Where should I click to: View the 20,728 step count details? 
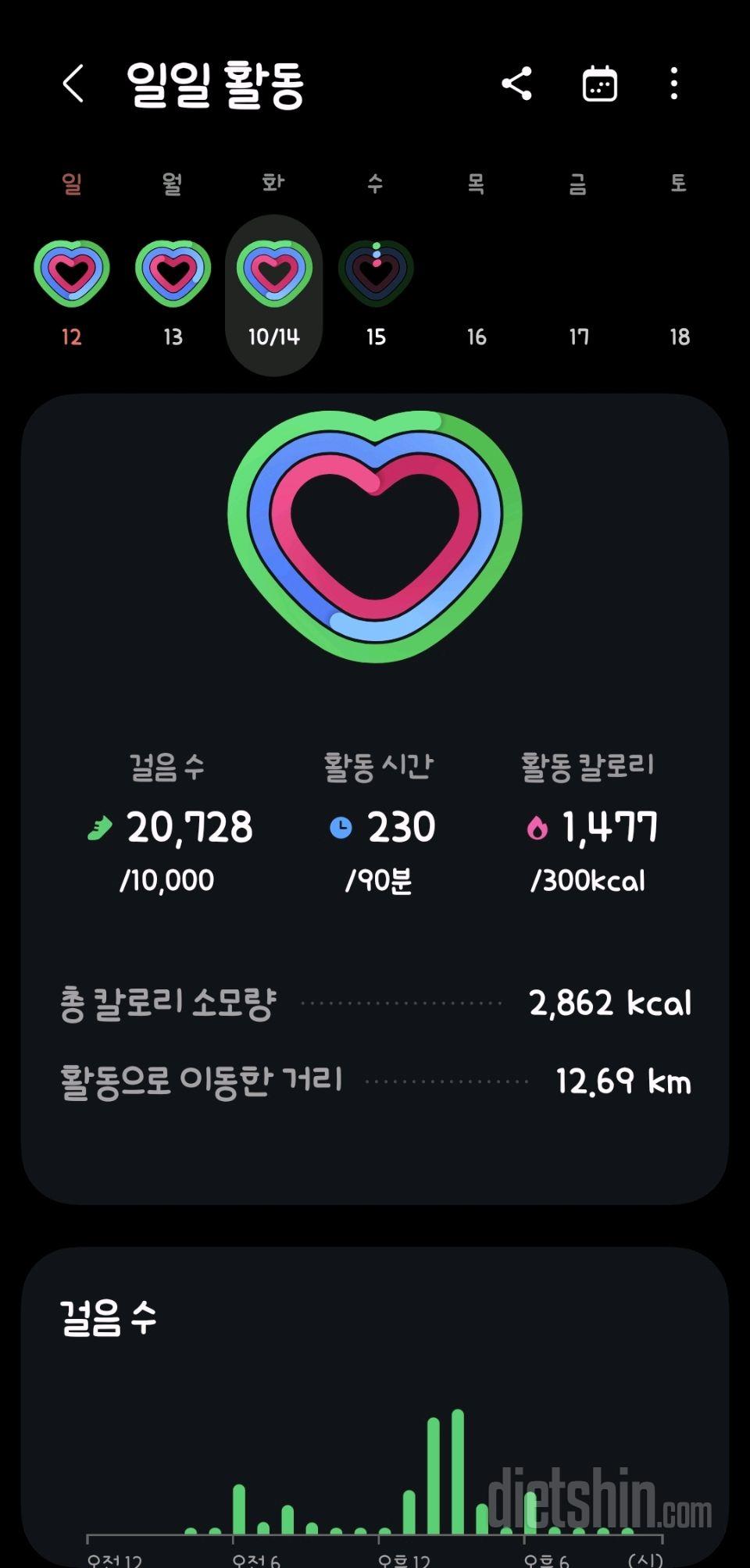[168, 826]
